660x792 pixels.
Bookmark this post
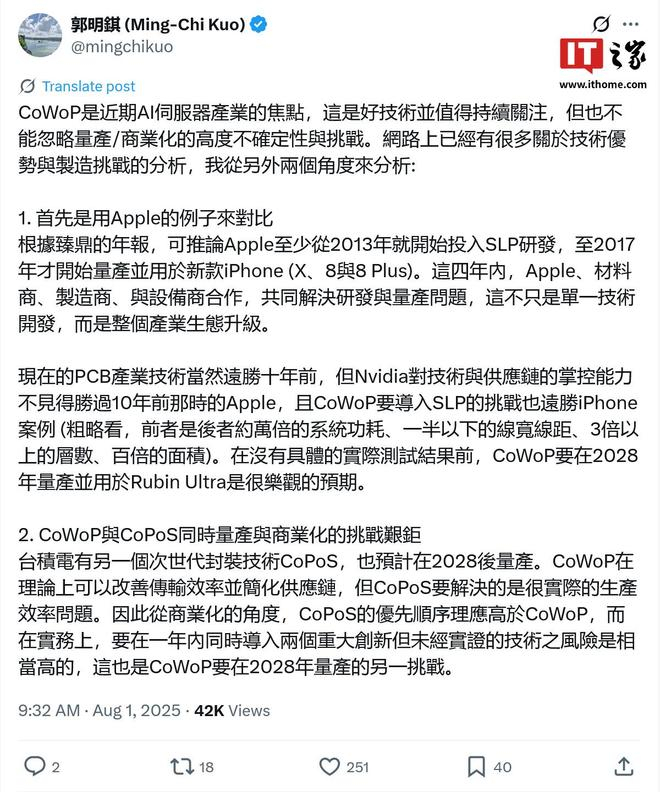(x=476, y=766)
